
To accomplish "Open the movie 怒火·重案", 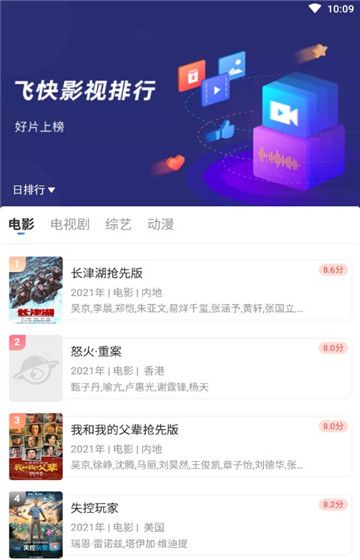I will (x=180, y=368).
